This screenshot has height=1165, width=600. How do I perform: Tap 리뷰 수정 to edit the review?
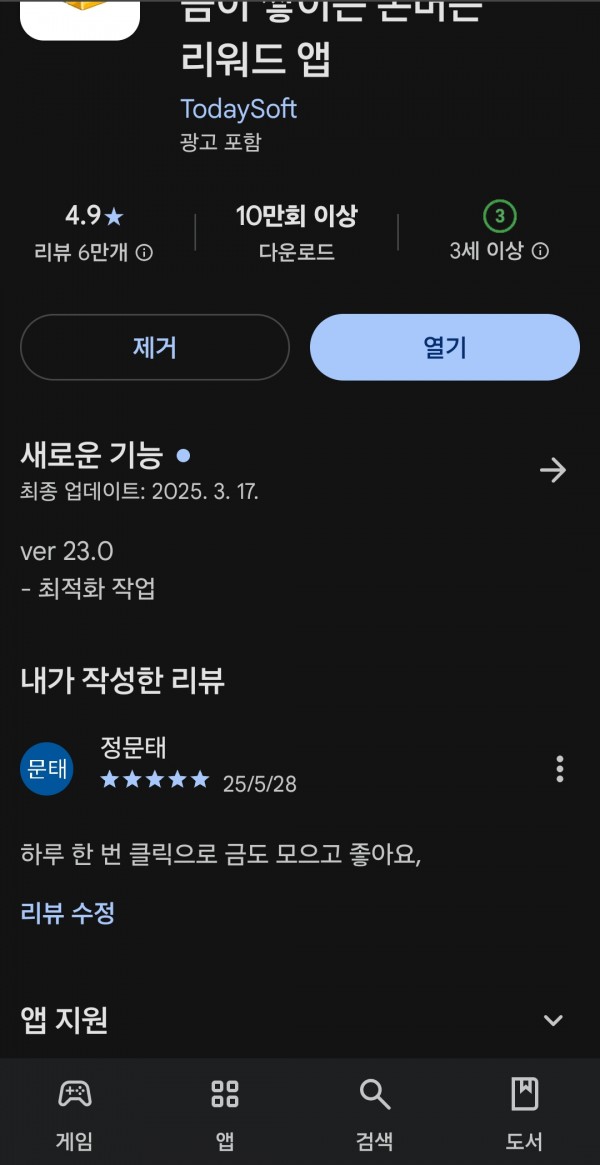pyautogui.click(x=68, y=912)
